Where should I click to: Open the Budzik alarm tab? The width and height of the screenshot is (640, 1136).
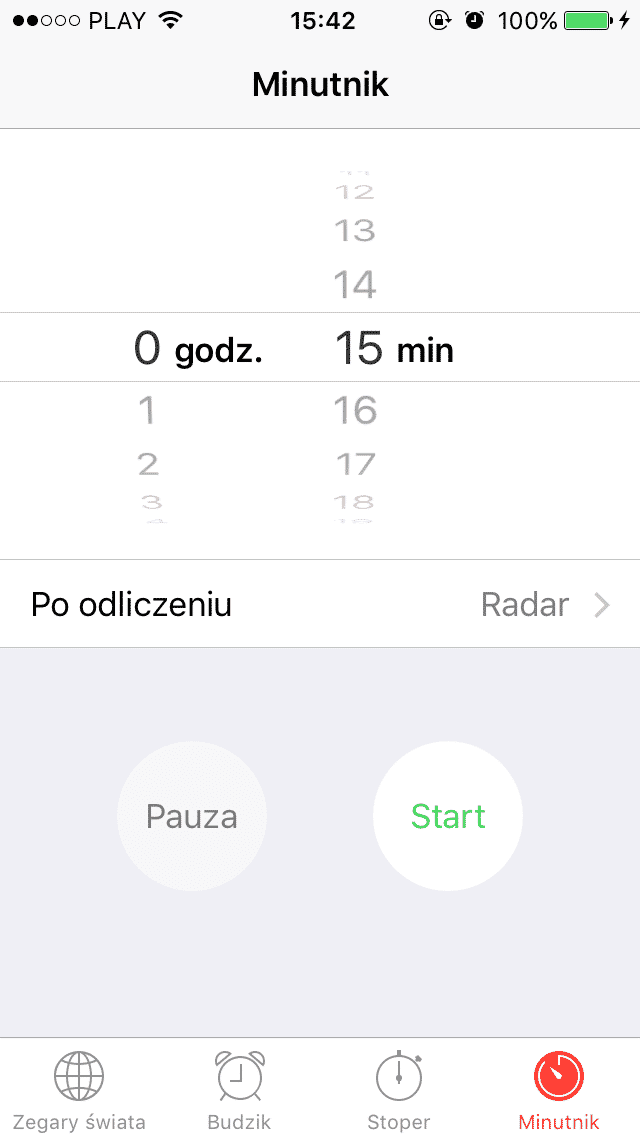(240, 1090)
